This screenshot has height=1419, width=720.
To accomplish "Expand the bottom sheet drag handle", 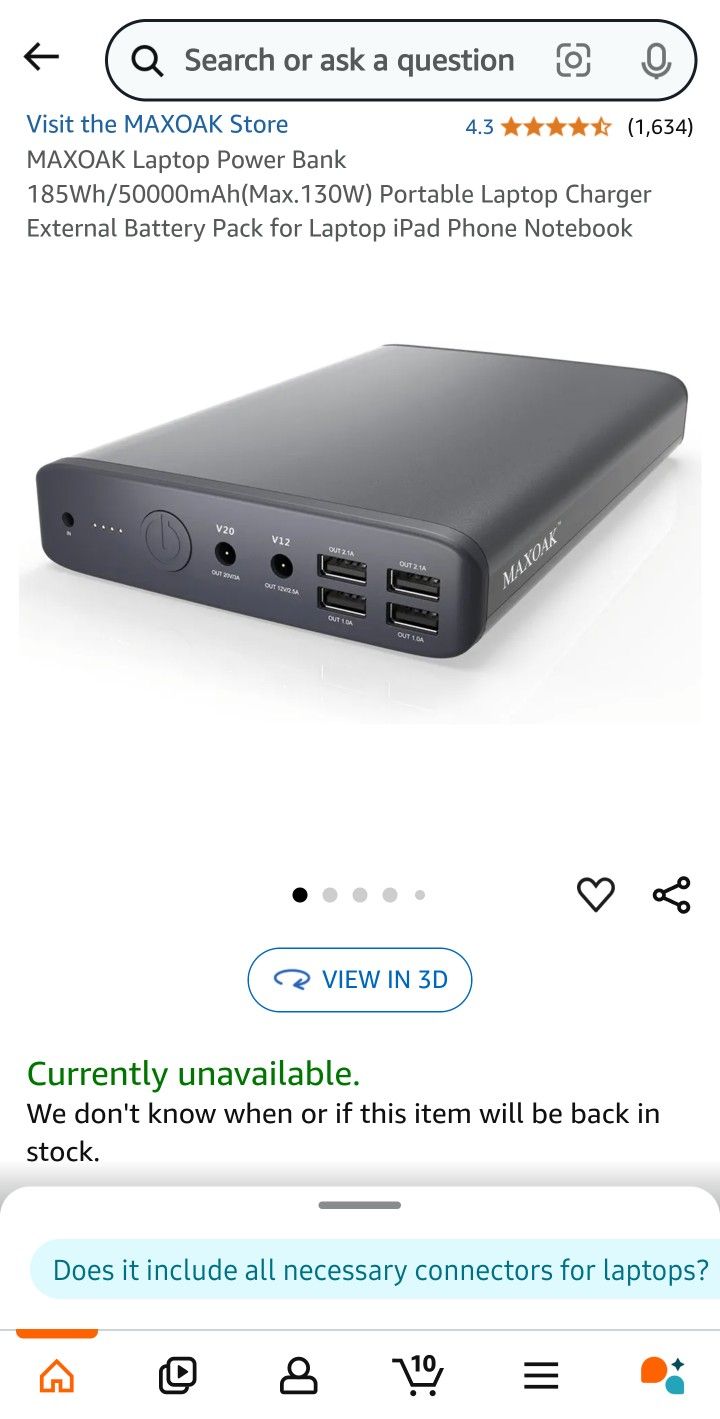I will [360, 1205].
